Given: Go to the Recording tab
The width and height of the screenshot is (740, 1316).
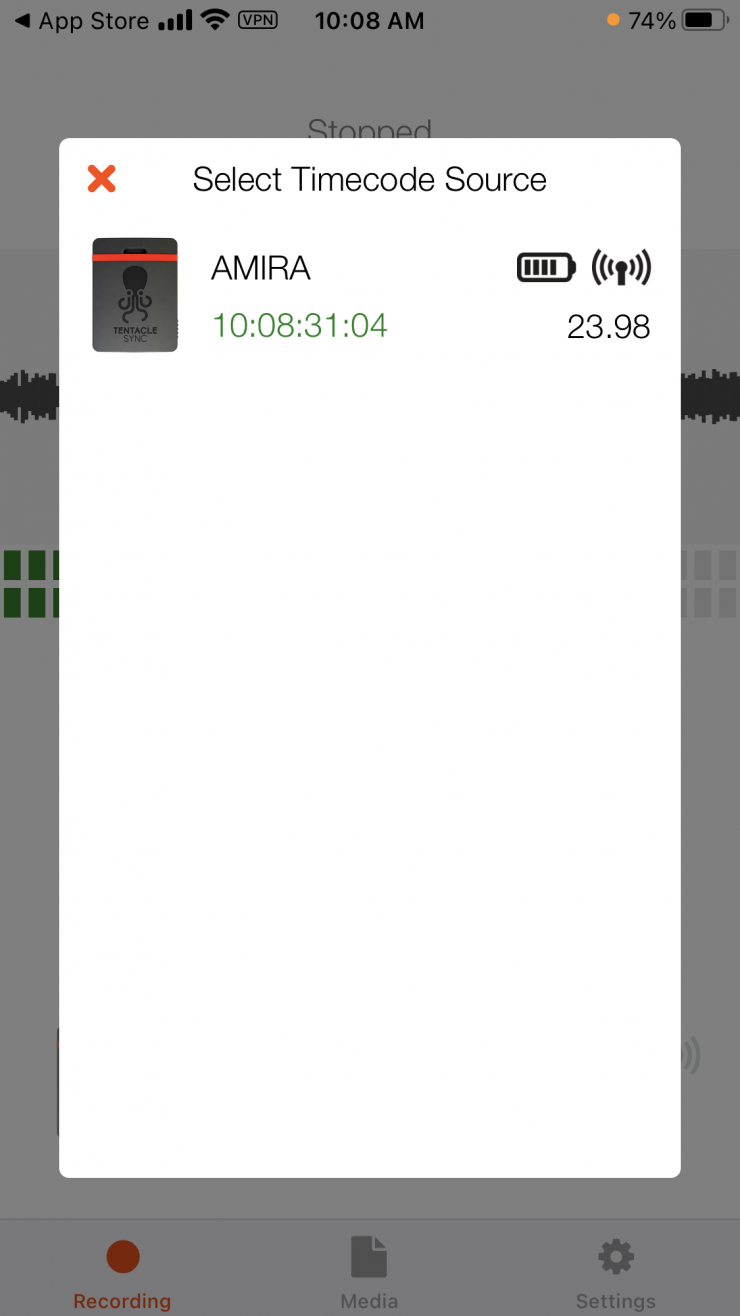Looking at the screenshot, I should click(122, 1270).
